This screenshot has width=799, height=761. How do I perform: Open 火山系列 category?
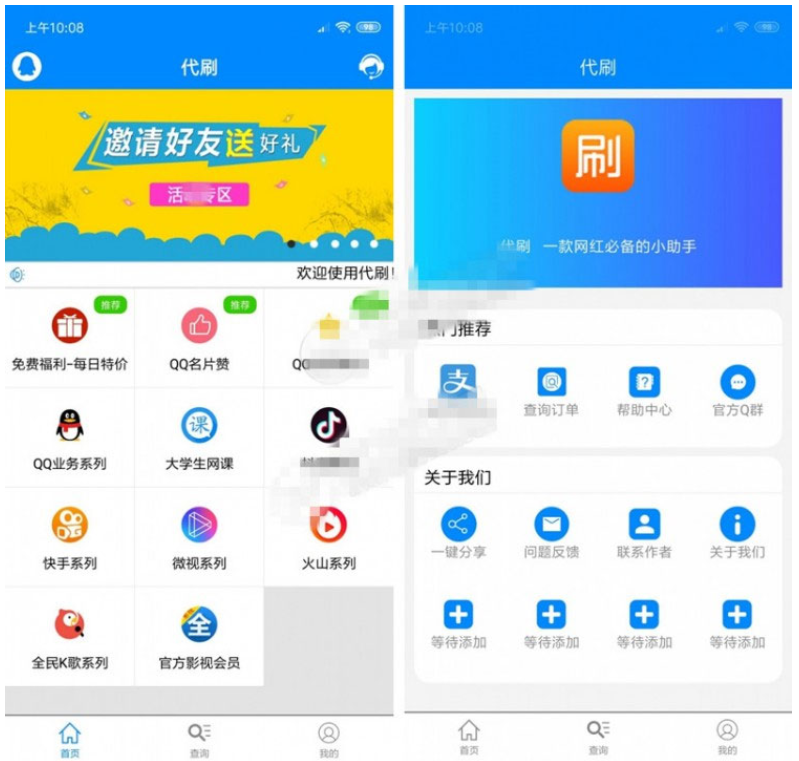pyautogui.click(x=328, y=537)
